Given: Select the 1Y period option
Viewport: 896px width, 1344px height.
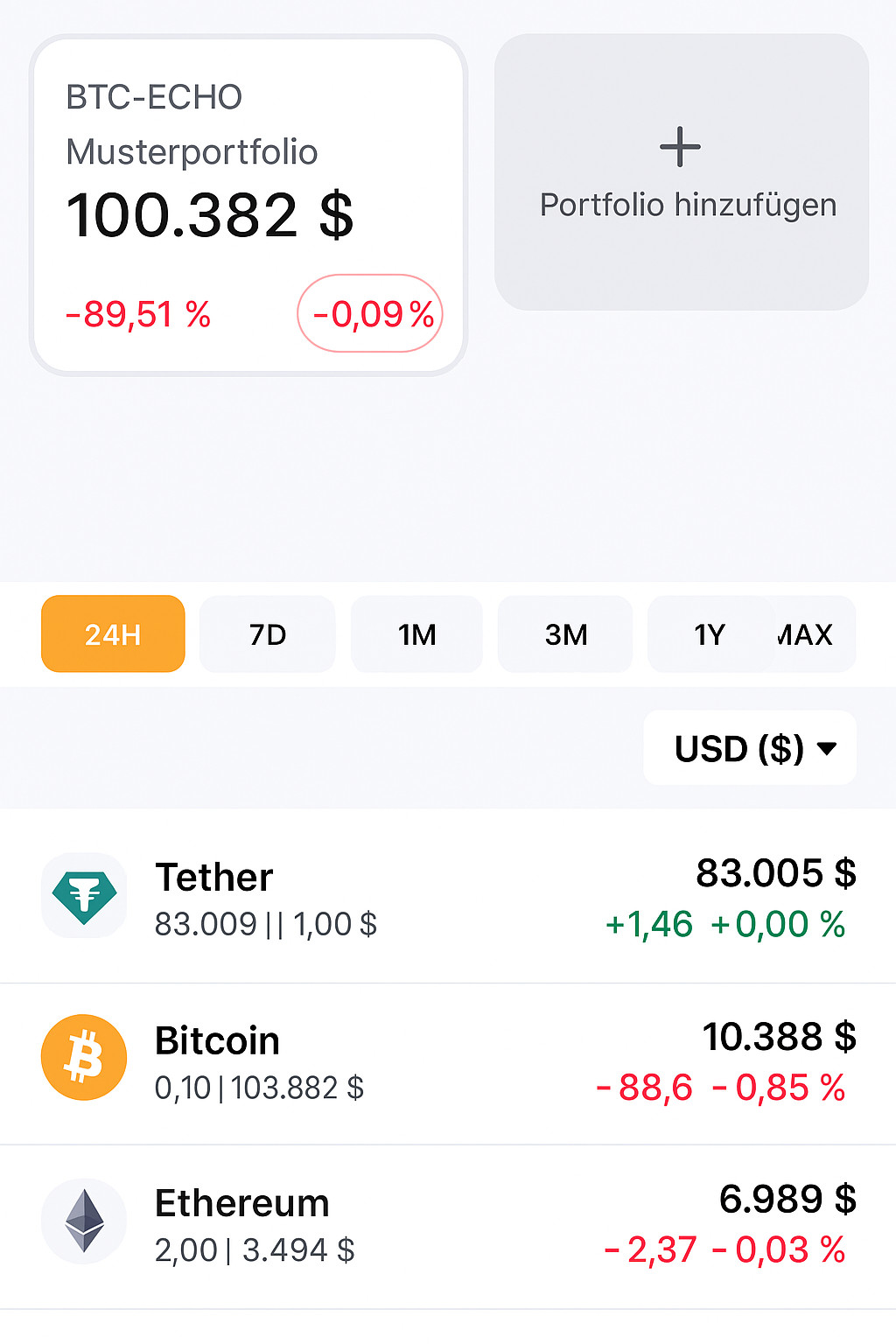Looking at the screenshot, I should coord(710,633).
